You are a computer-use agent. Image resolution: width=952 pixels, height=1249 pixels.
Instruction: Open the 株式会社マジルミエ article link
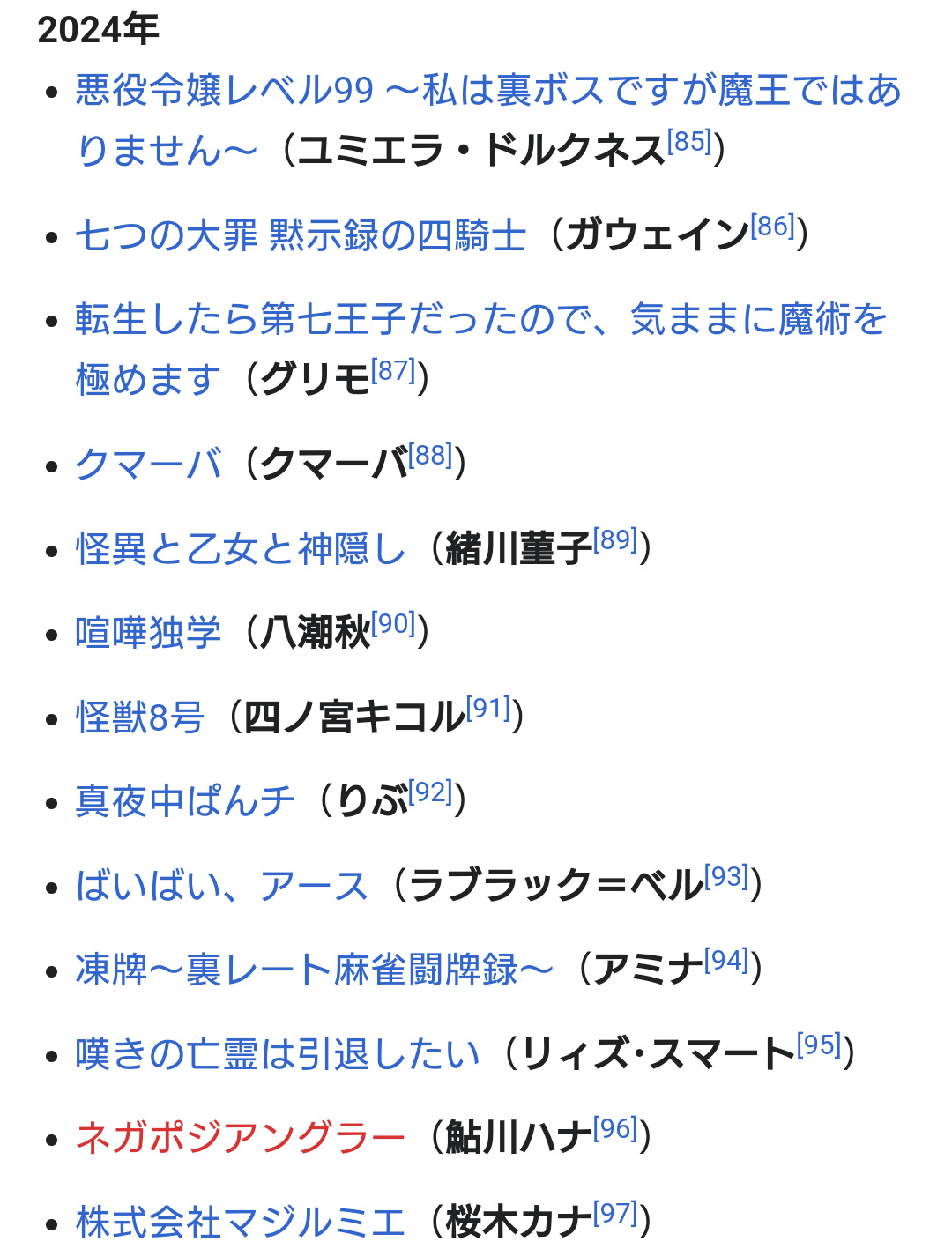[x=240, y=1222]
